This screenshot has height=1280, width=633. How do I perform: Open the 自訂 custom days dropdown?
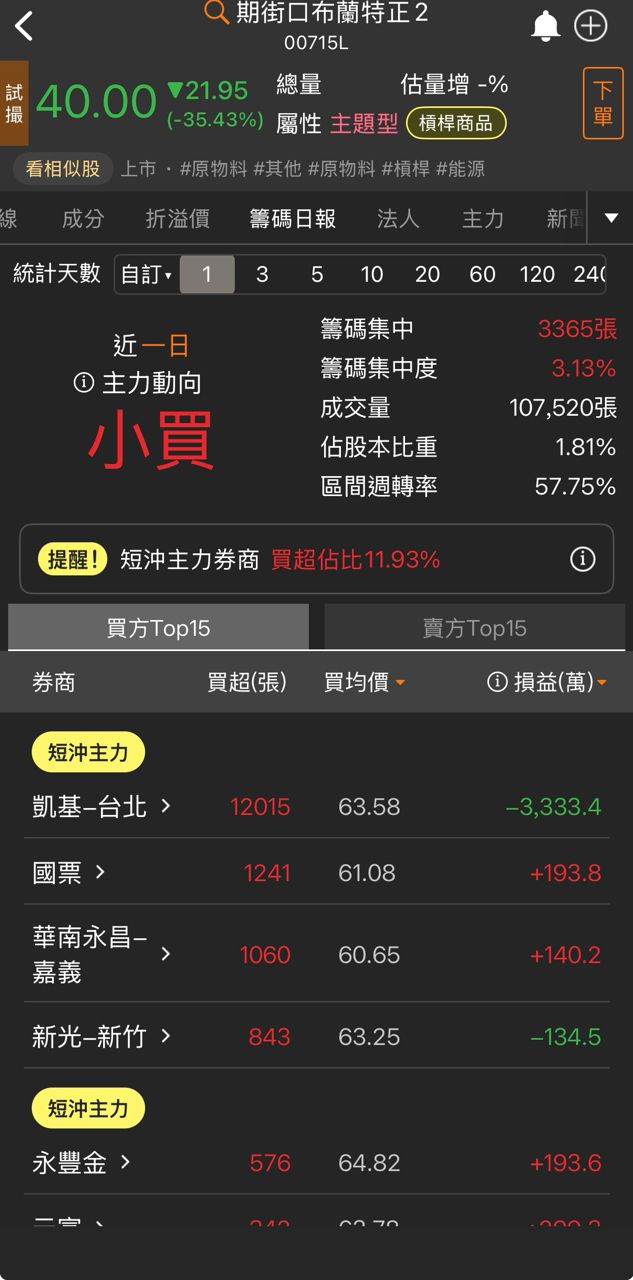tap(146, 275)
